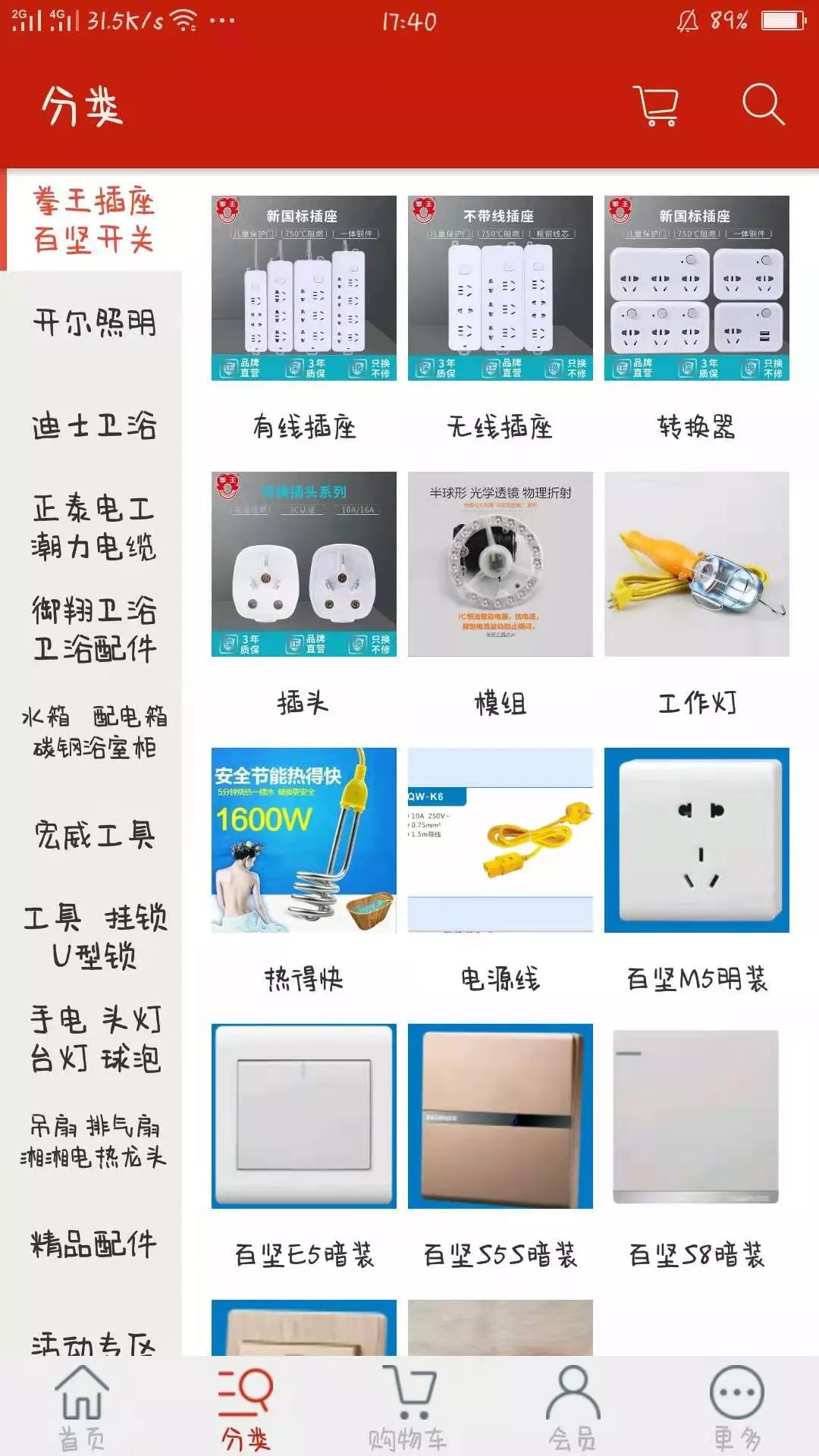Open the 更多 tab
This screenshot has height=1456, width=819.
pos(736,1408)
